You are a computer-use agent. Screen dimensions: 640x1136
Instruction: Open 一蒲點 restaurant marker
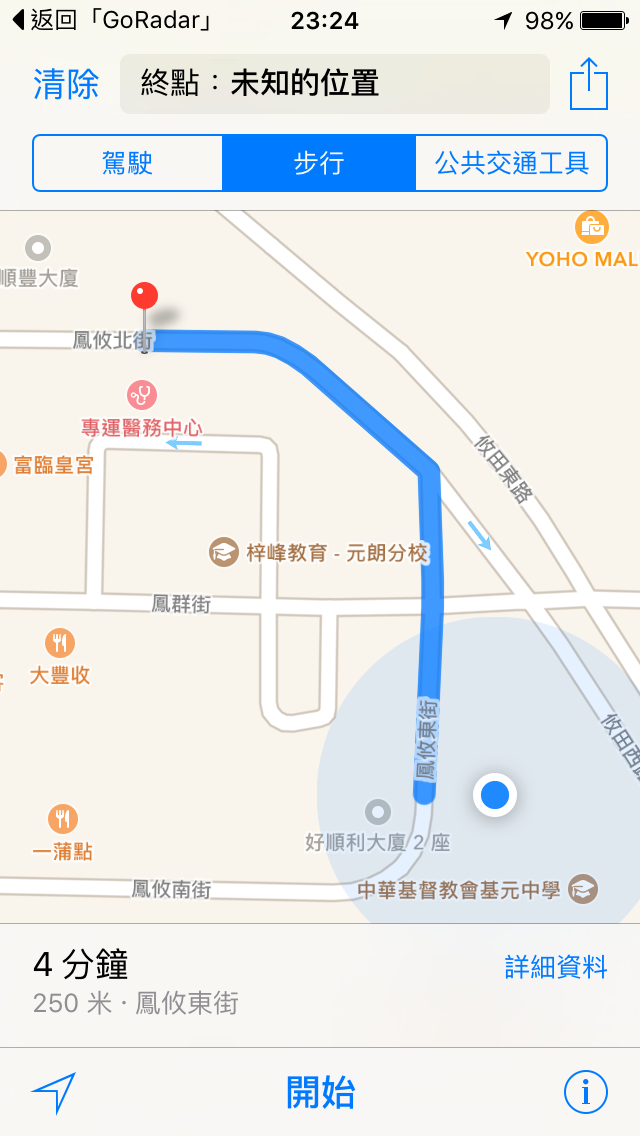point(62,819)
